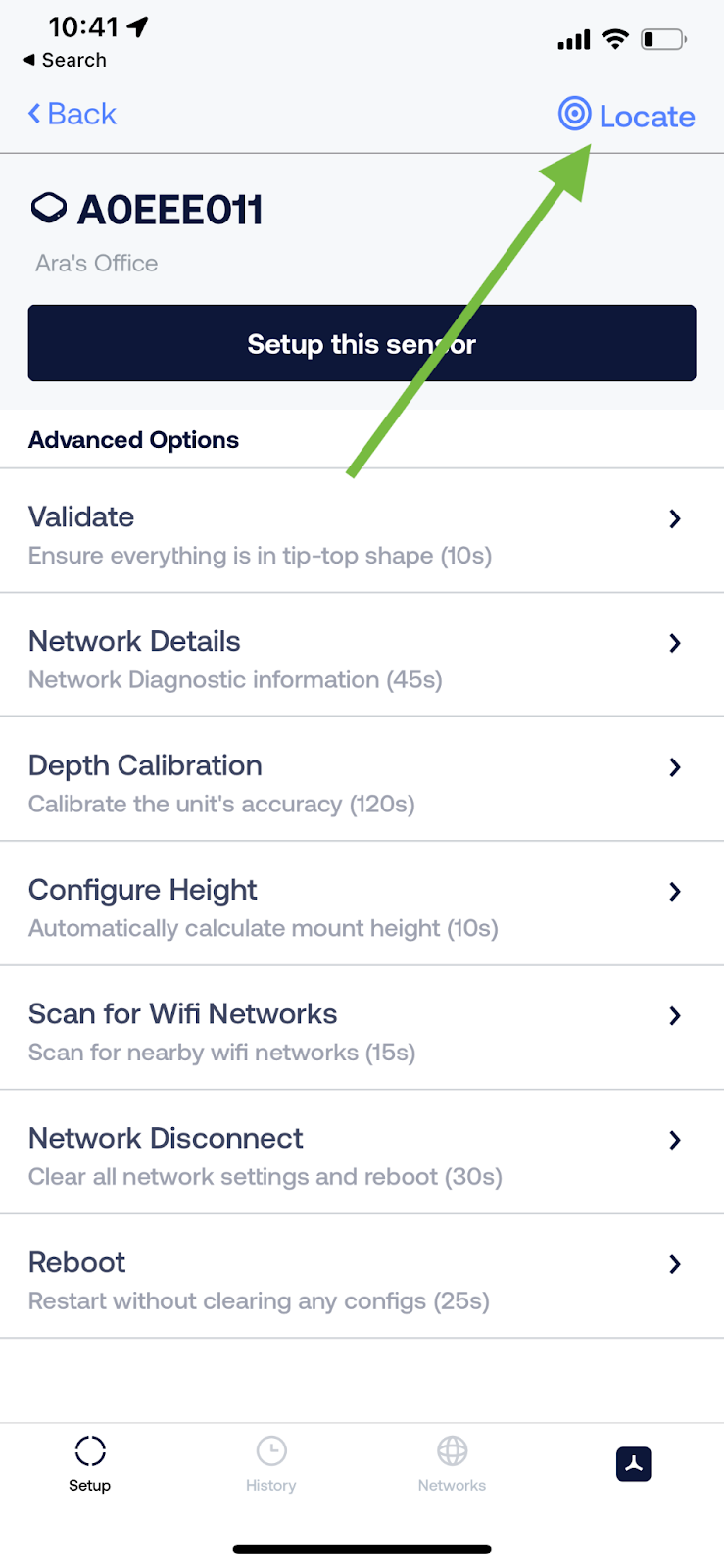
Task: Tap Setup this sensor button
Action: (x=362, y=343)
